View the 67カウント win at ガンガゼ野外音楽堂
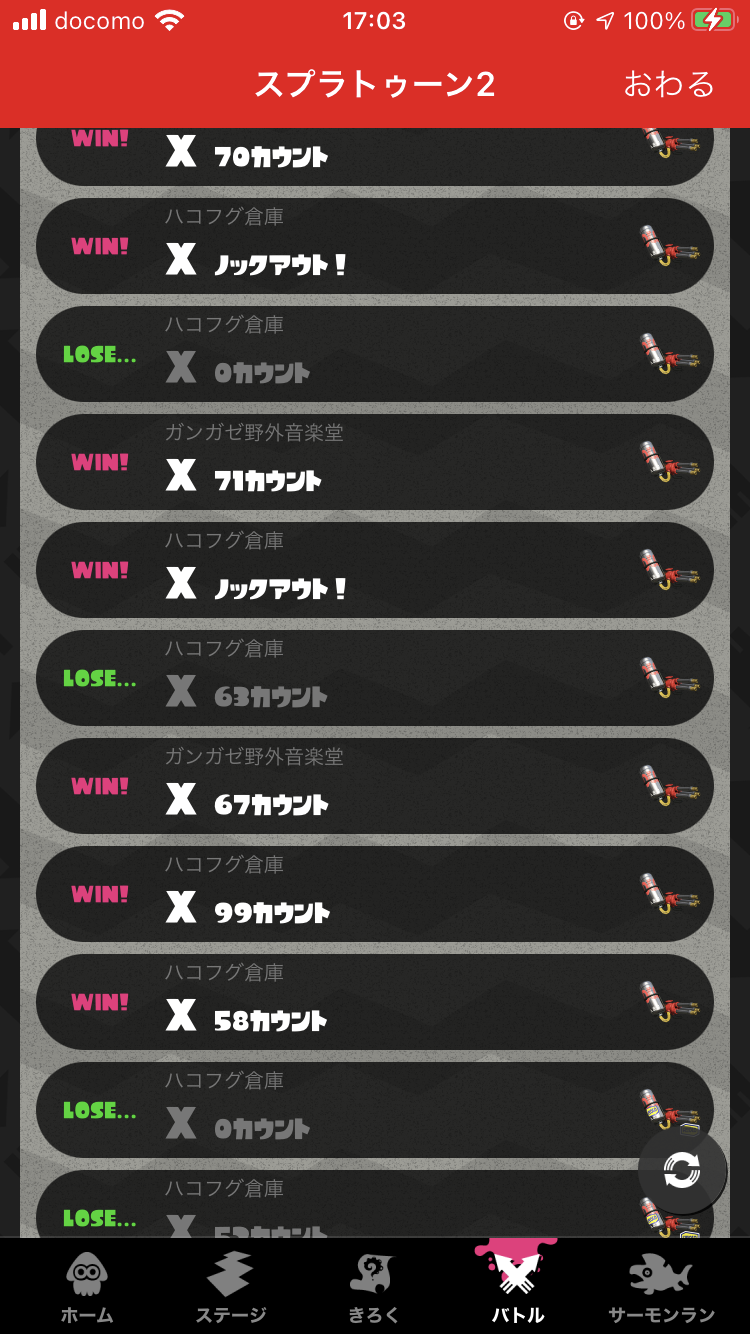Image resolution: width=750 pixels, height=1334 pixels. tap(374, 787)
